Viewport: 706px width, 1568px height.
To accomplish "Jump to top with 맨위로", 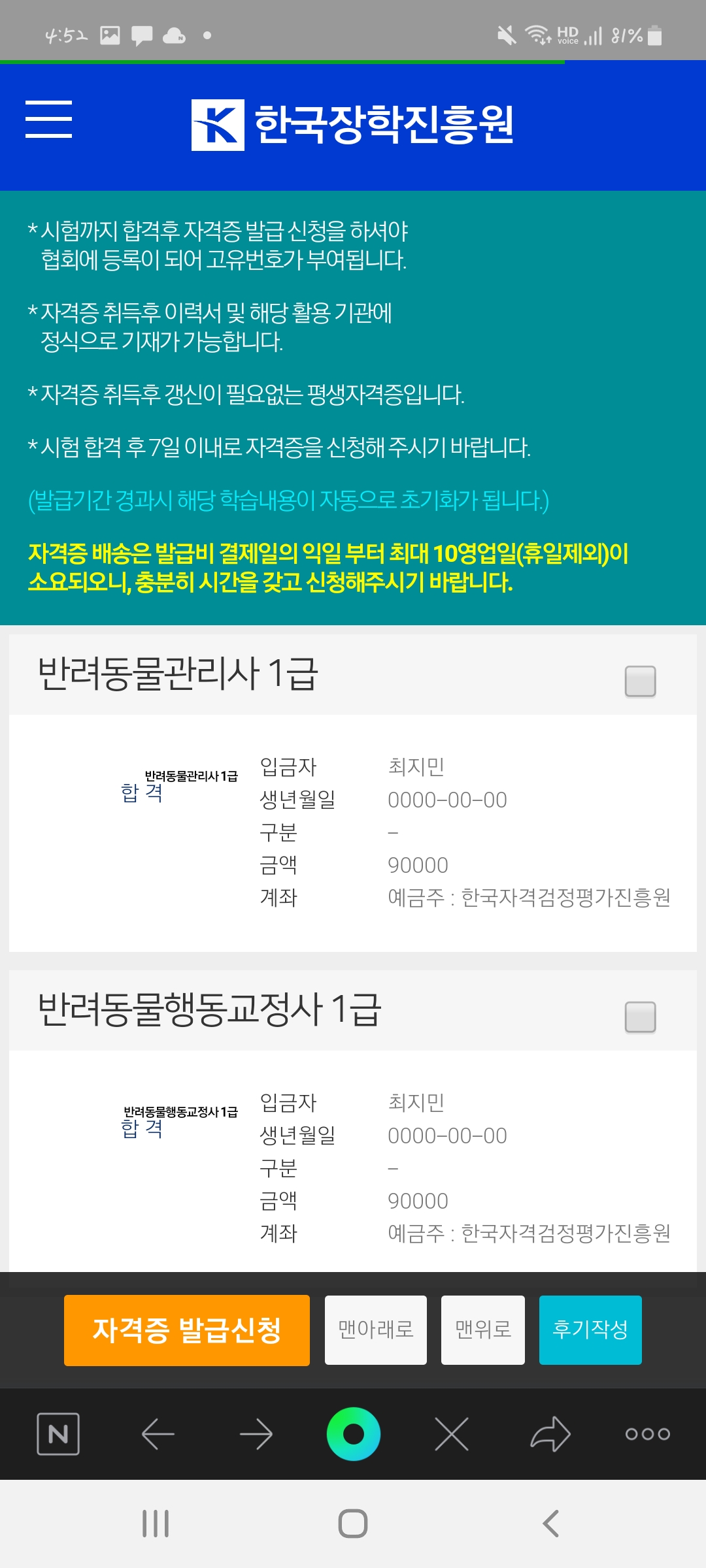I will click(x=483, y=1330).
